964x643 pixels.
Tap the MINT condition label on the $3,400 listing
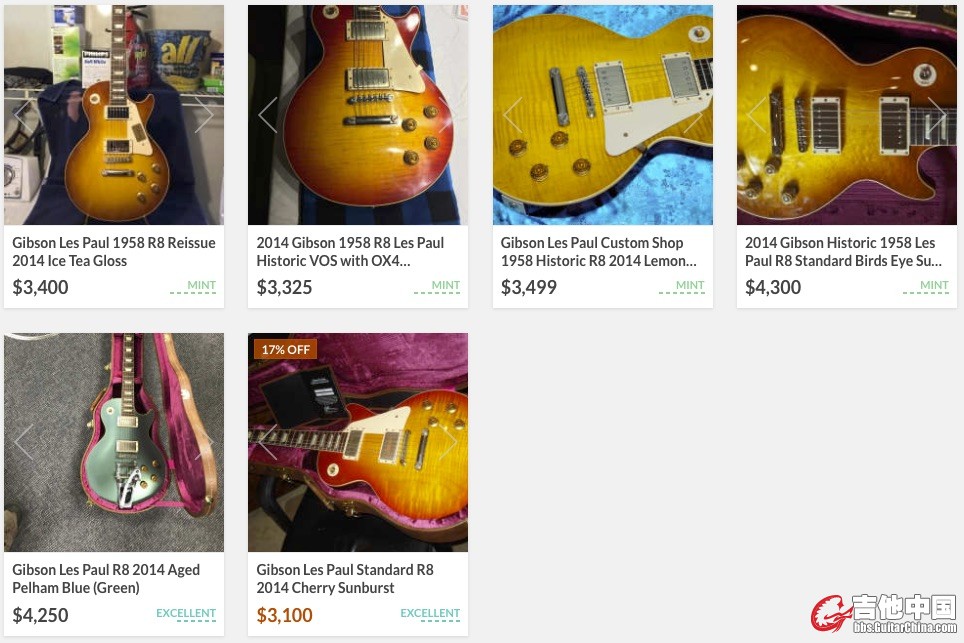coord(201,286)
